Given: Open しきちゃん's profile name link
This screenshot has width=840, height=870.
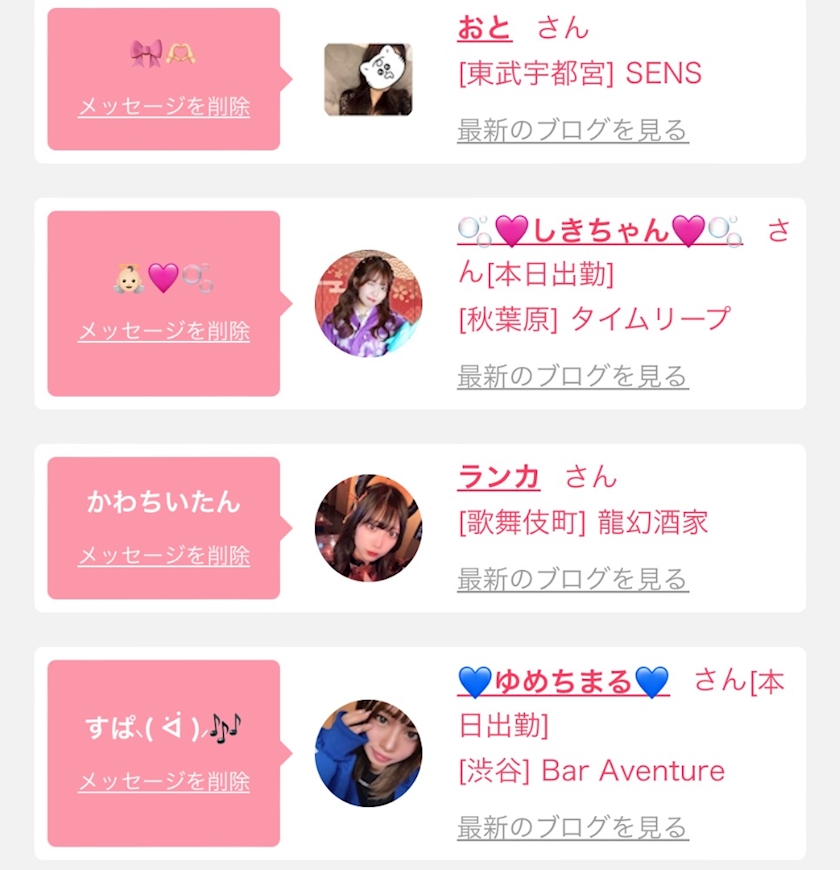Looking at the screenshot, I should point(600,231).
